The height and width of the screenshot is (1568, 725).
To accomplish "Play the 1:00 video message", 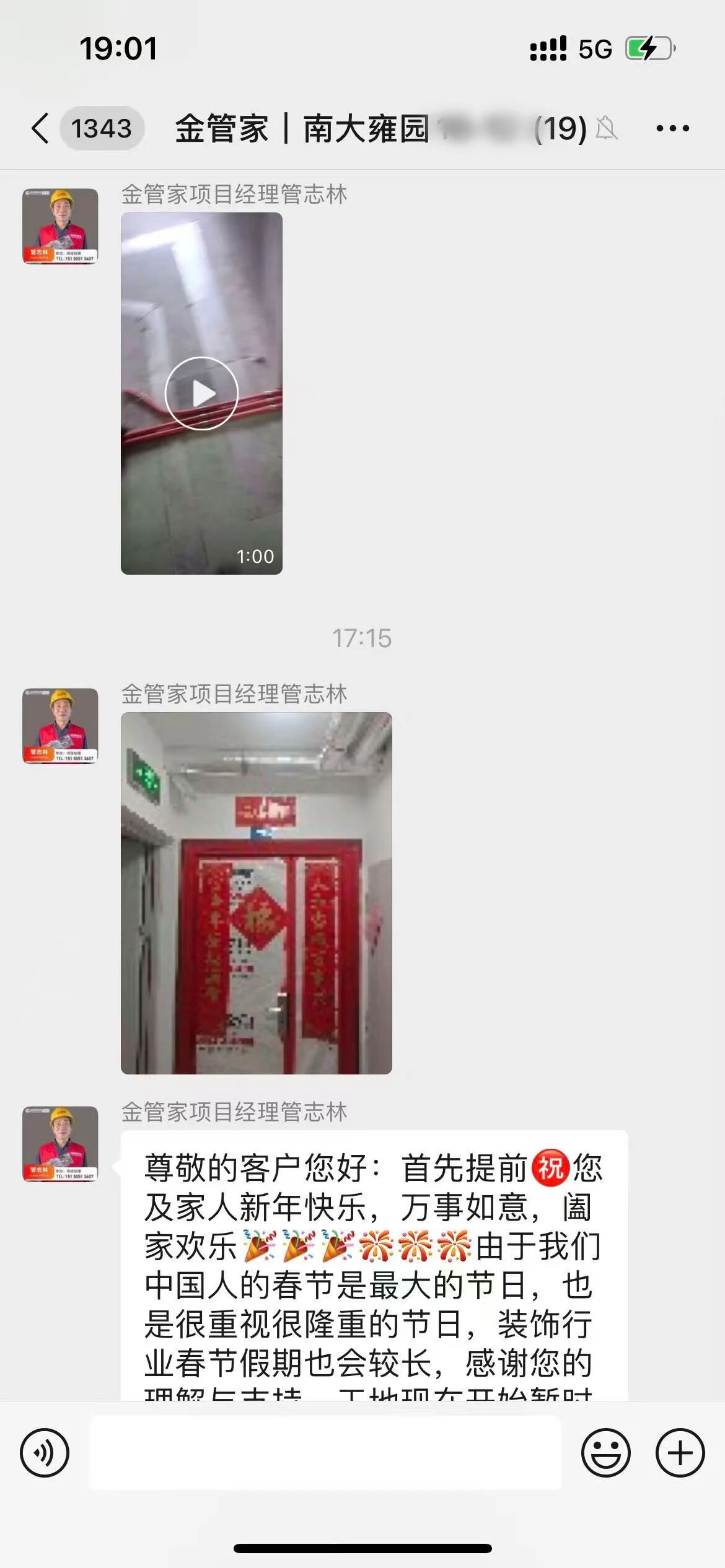I will click(200, 394).
